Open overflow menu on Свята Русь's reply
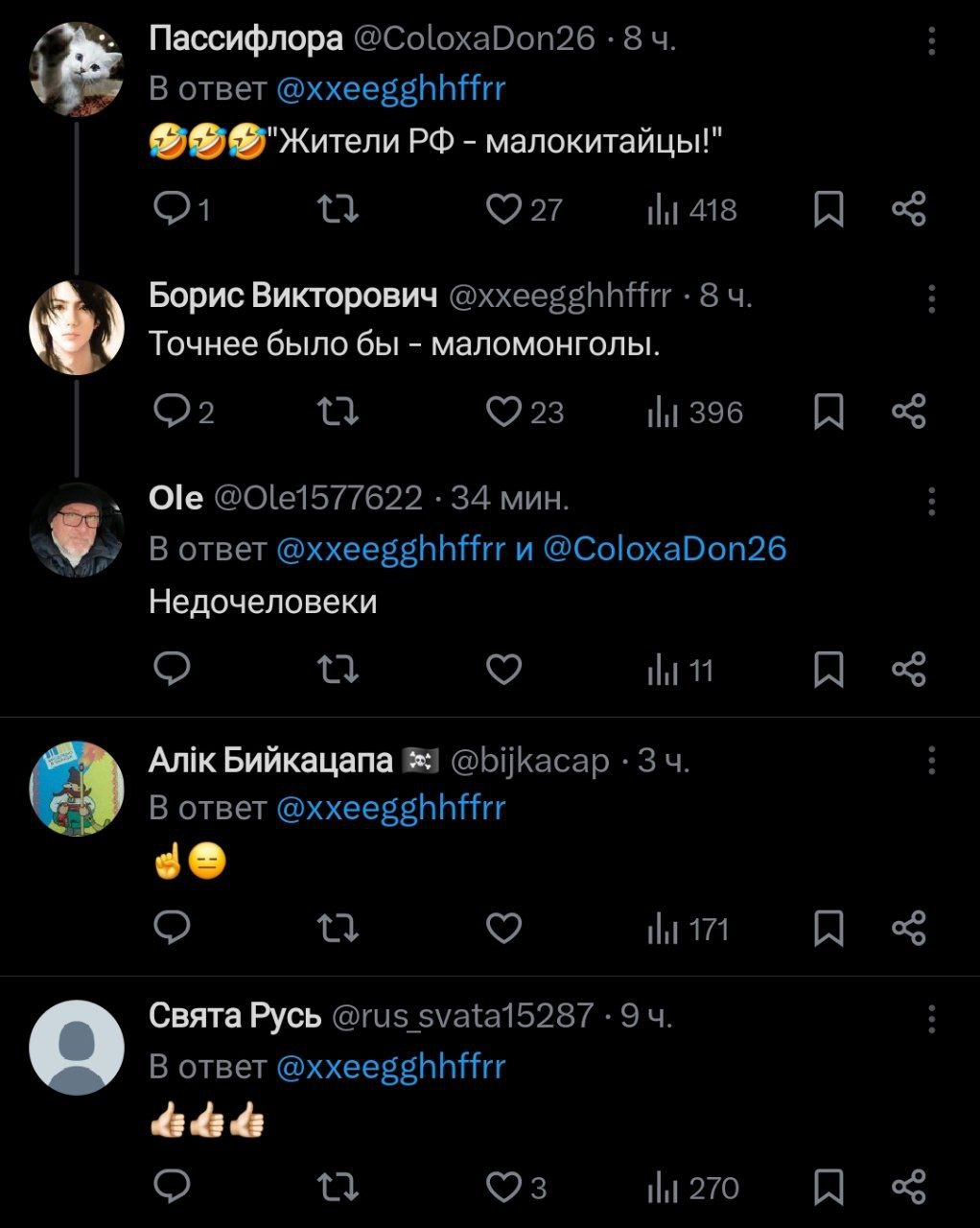The height and width of the screenshot is (1228, 980). point(931,1019)
